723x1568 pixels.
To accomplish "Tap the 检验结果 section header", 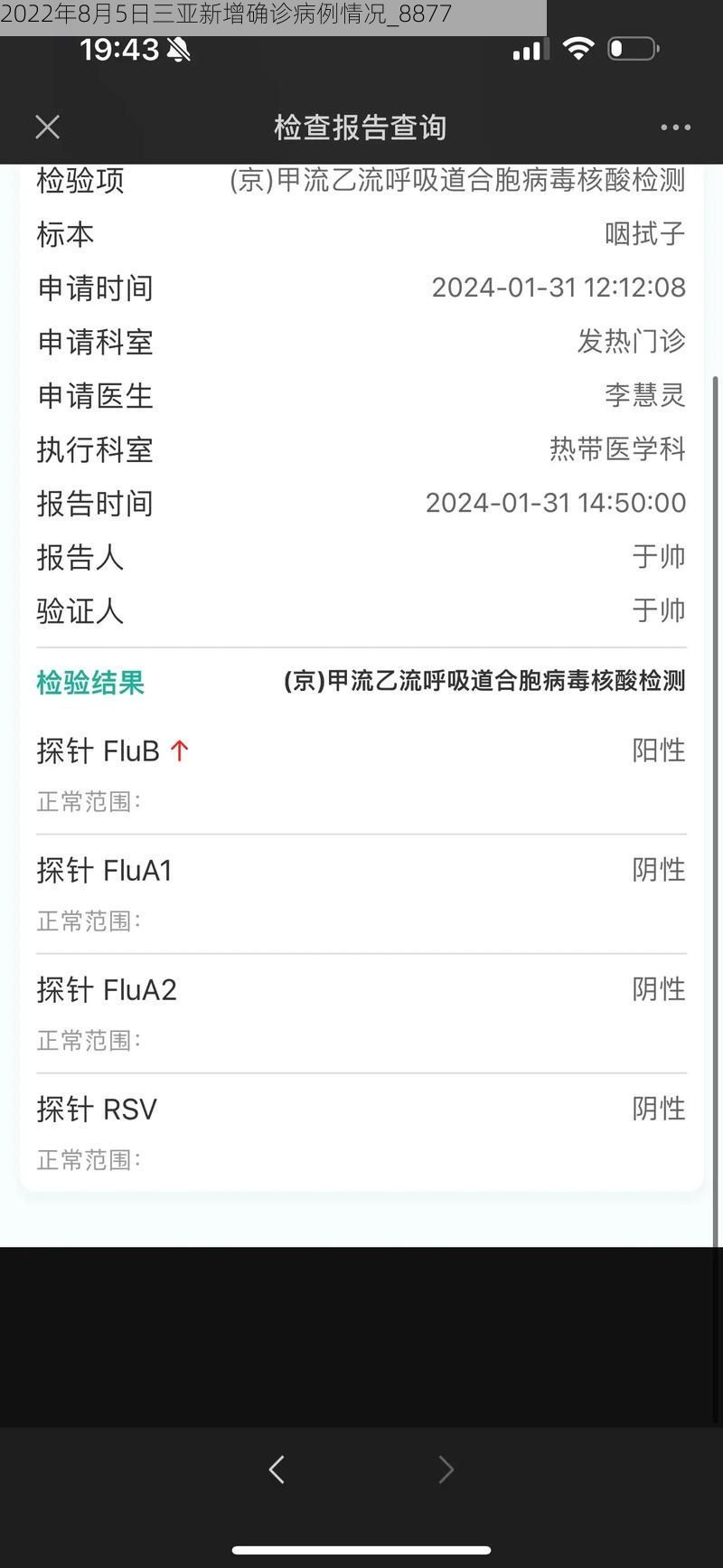I will tap(90, 684).
